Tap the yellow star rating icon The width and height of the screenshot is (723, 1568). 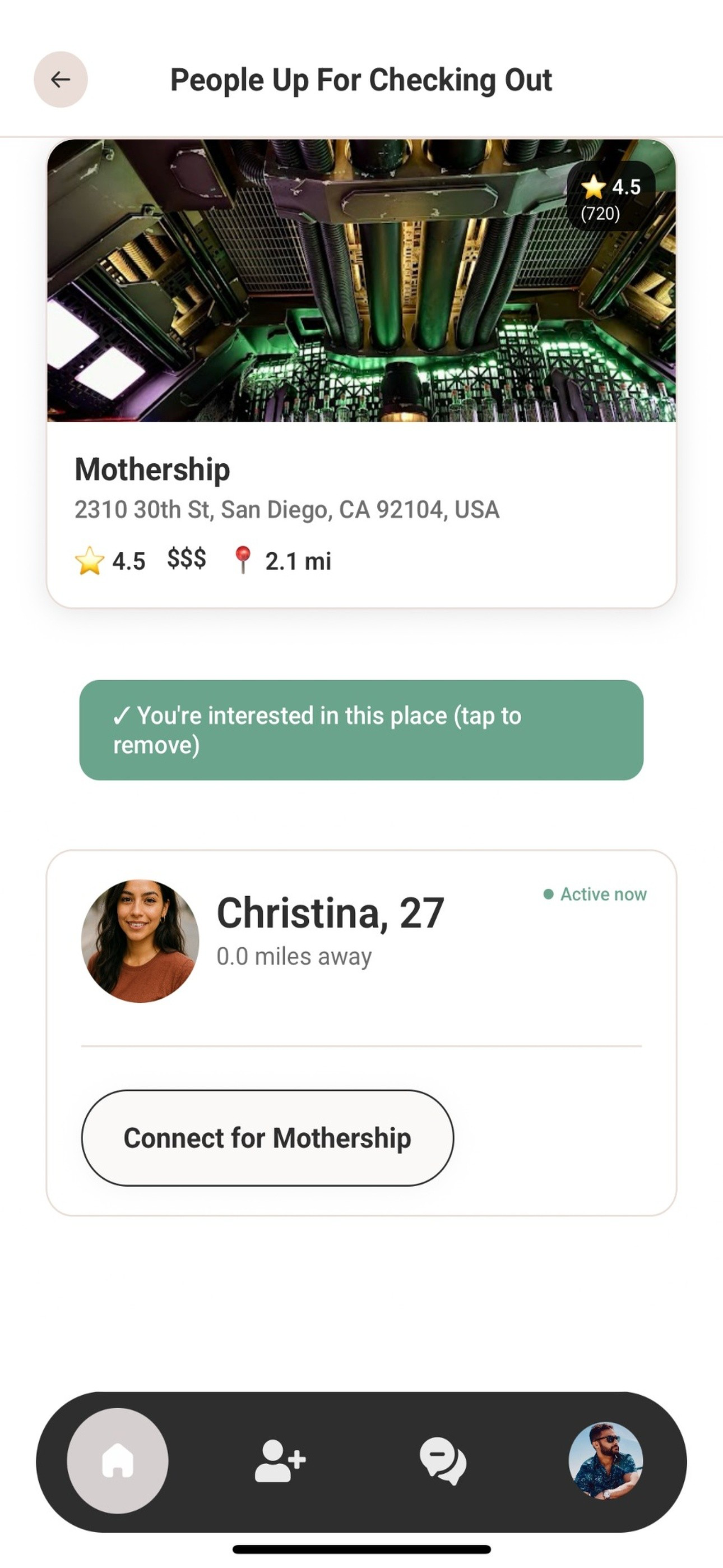click(90, 560)
